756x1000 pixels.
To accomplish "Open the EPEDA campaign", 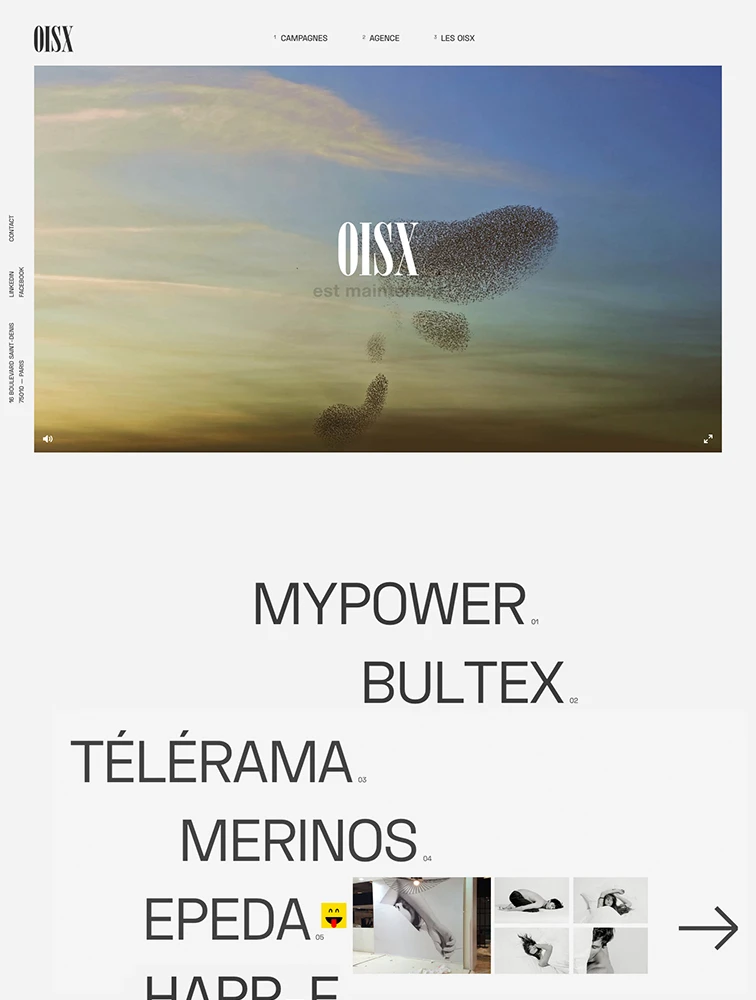I will click(x=227, y=920).
